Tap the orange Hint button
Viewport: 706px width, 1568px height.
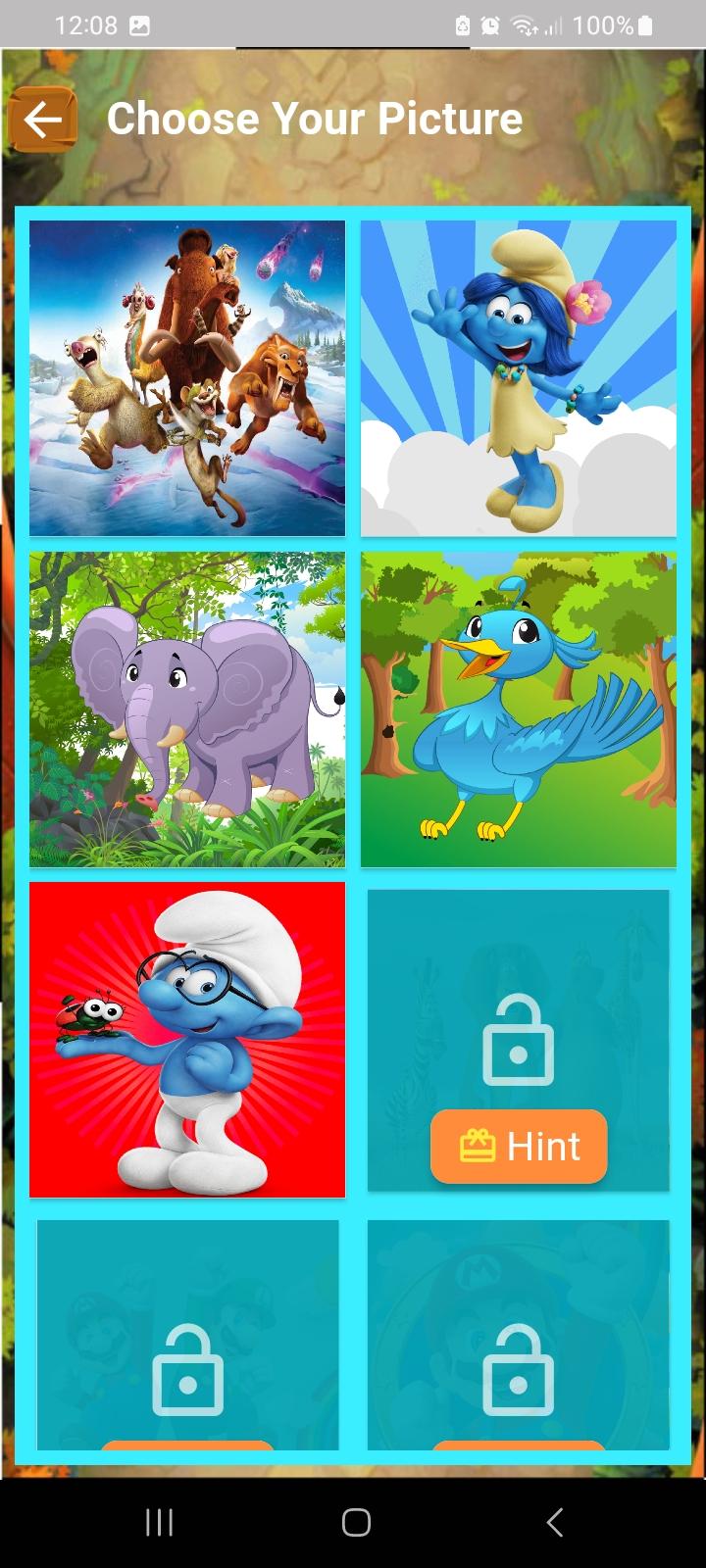(x=519, y=1146)
